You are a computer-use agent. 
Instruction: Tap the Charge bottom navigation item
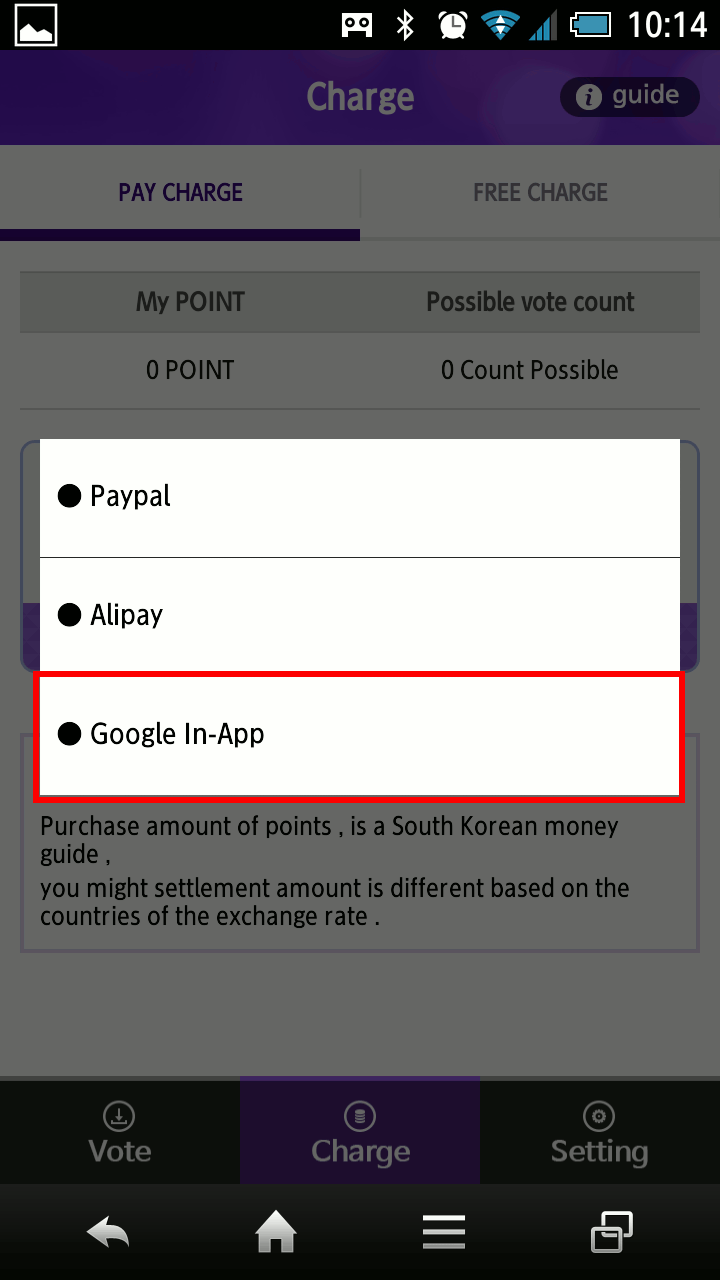pyautogui.click(x=360, y=1134)
